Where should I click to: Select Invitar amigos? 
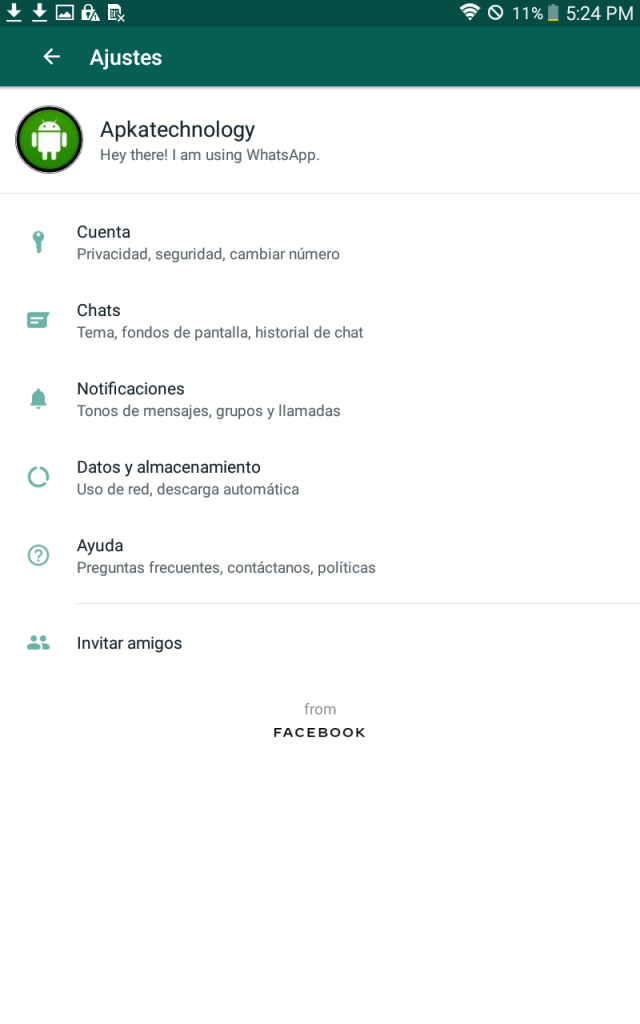click(320, 643)
